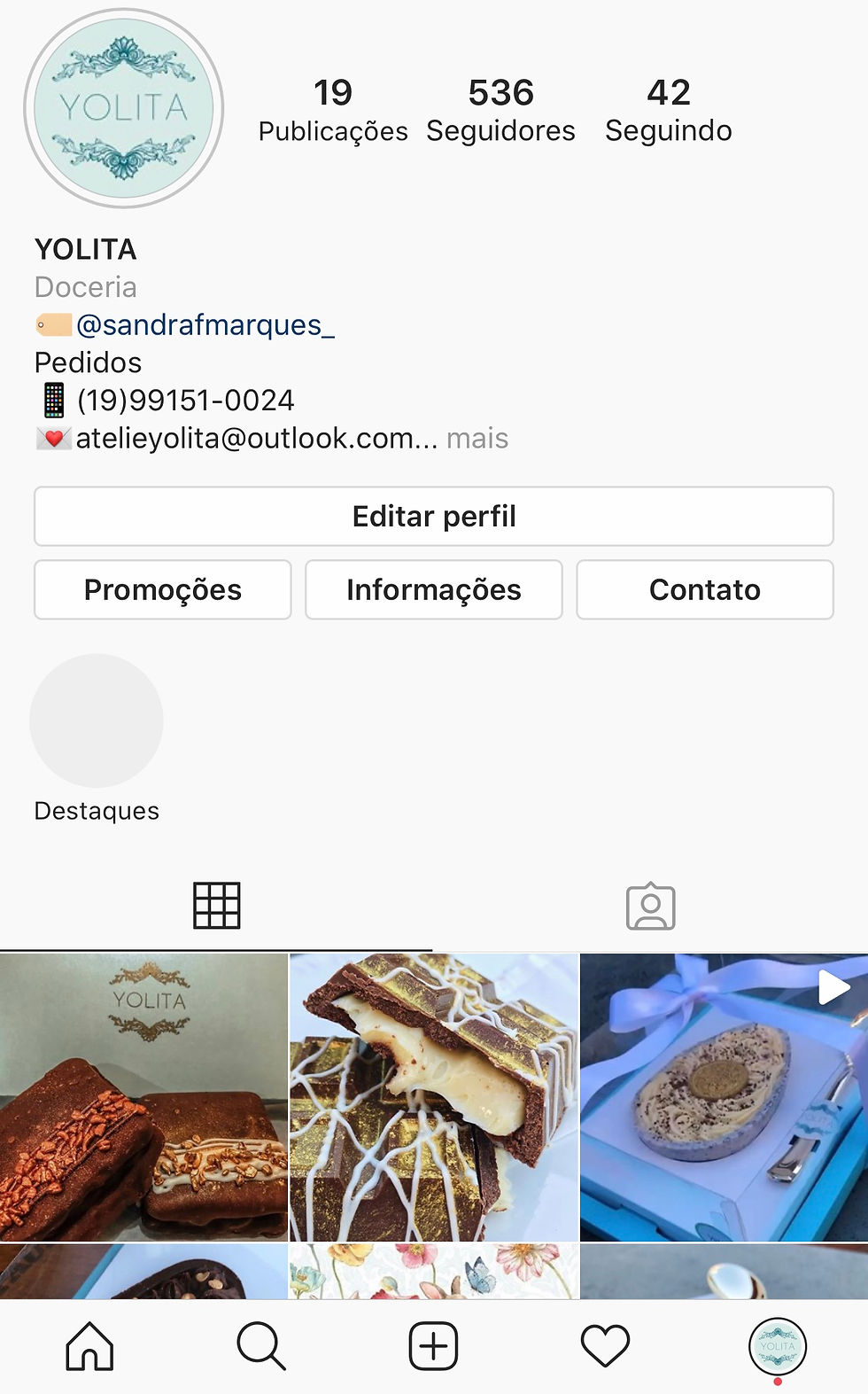Expand the bio with the 'mais' link

[477, 438]
